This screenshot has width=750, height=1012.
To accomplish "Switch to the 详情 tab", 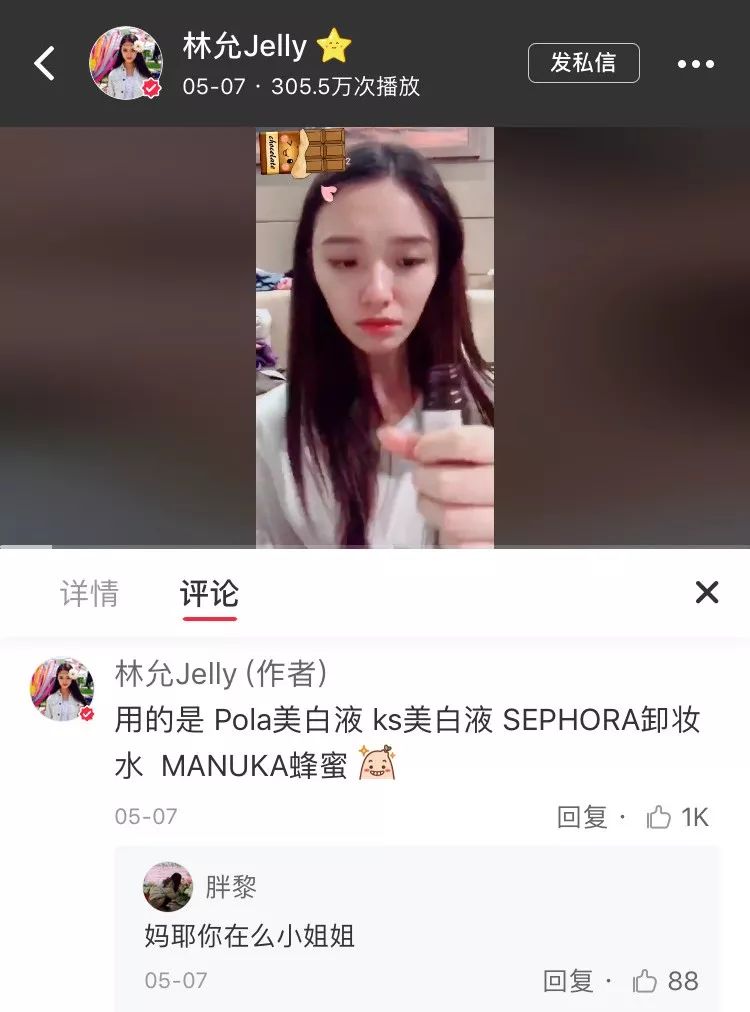I will [x=89, y=593].
